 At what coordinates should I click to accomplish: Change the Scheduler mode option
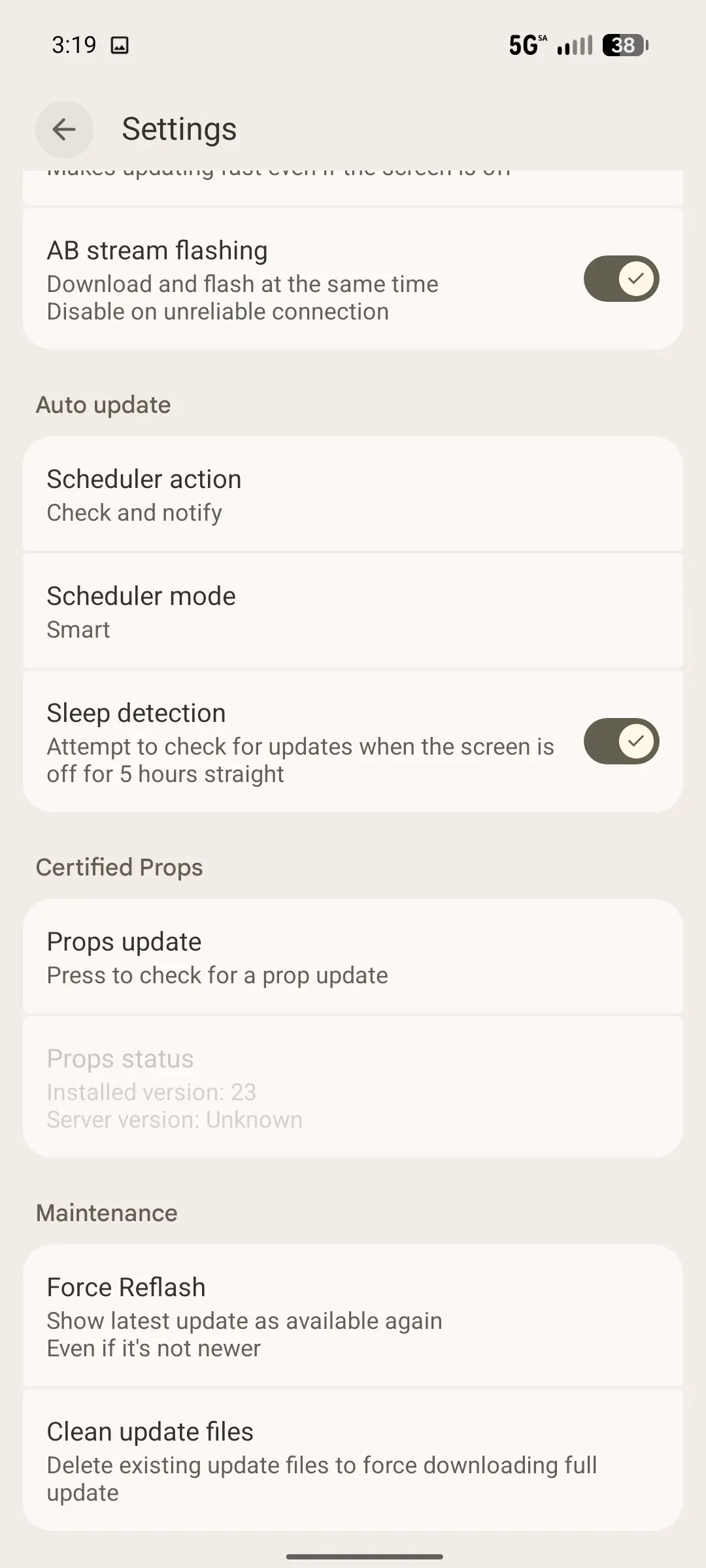pos(353,612)
